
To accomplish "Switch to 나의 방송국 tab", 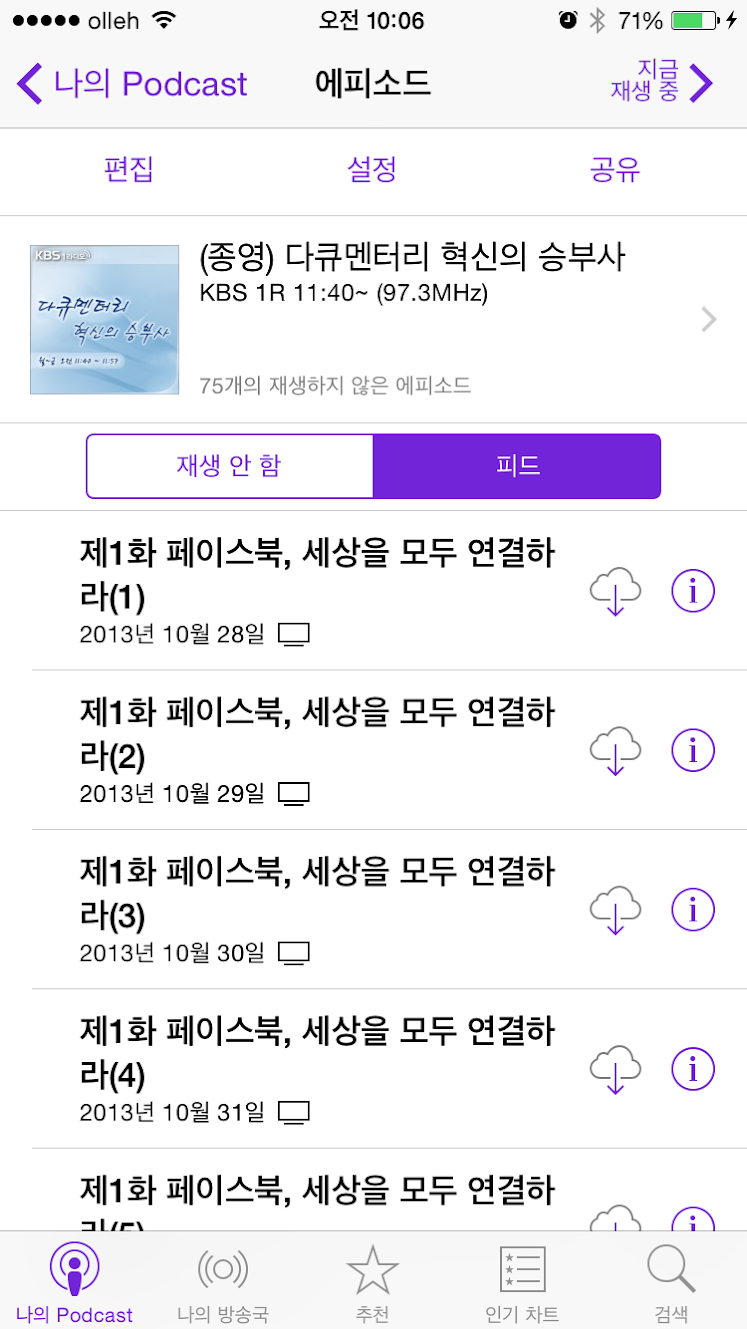I will tap(223, 1284).
